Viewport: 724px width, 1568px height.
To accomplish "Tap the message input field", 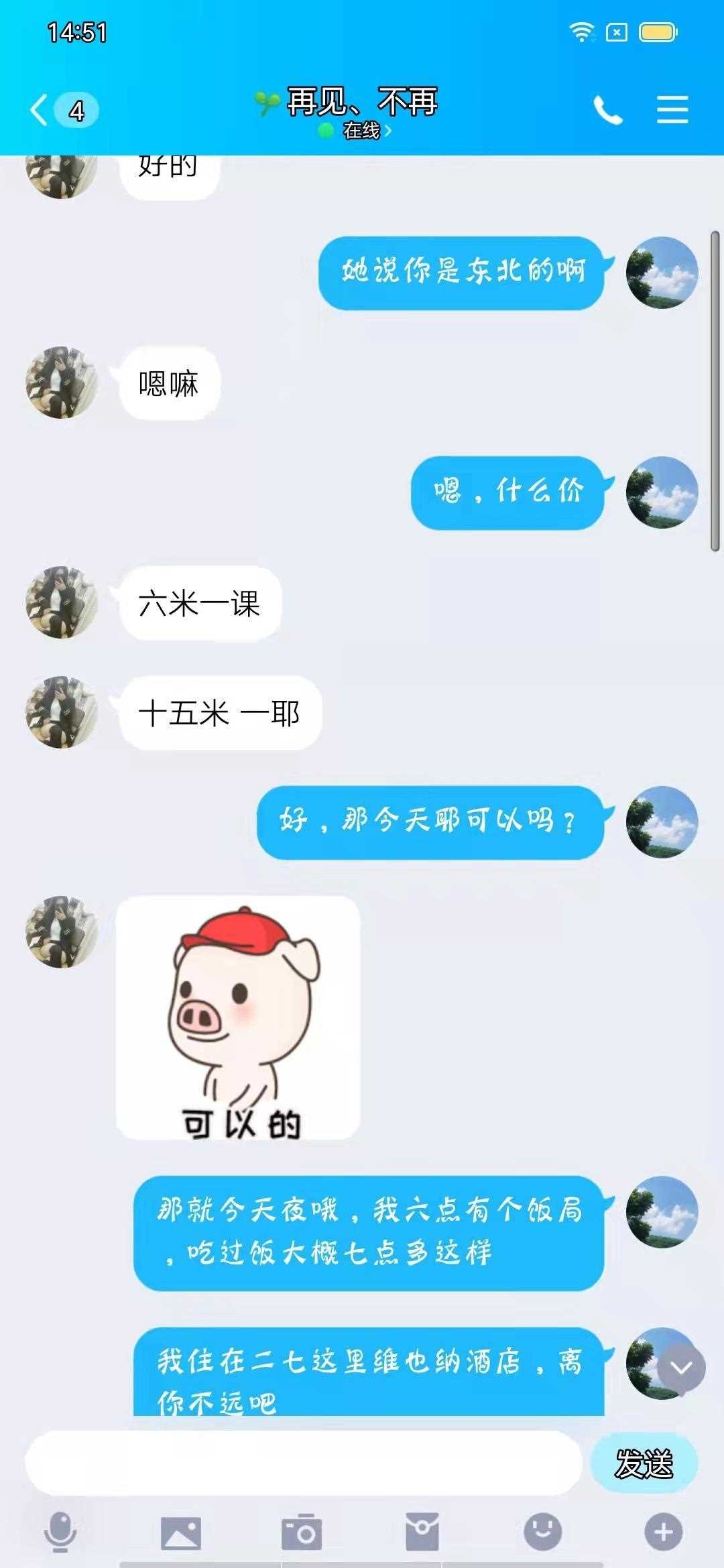I will 303,1463.
